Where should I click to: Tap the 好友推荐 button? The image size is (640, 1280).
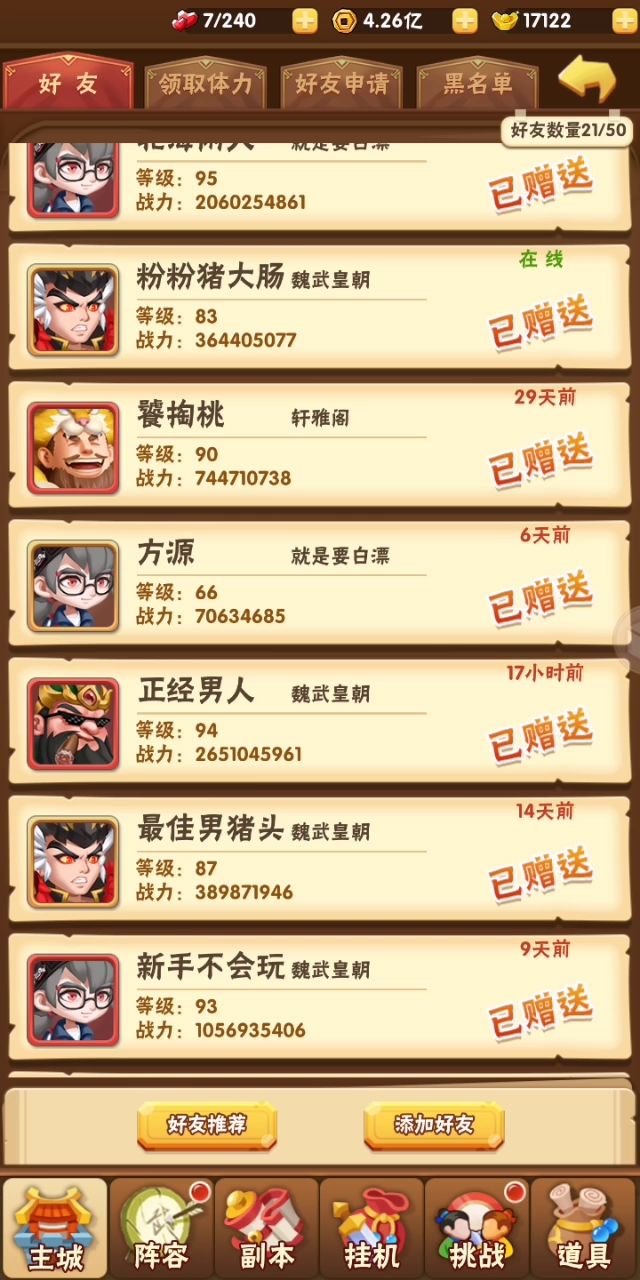tap(207, 1125)
